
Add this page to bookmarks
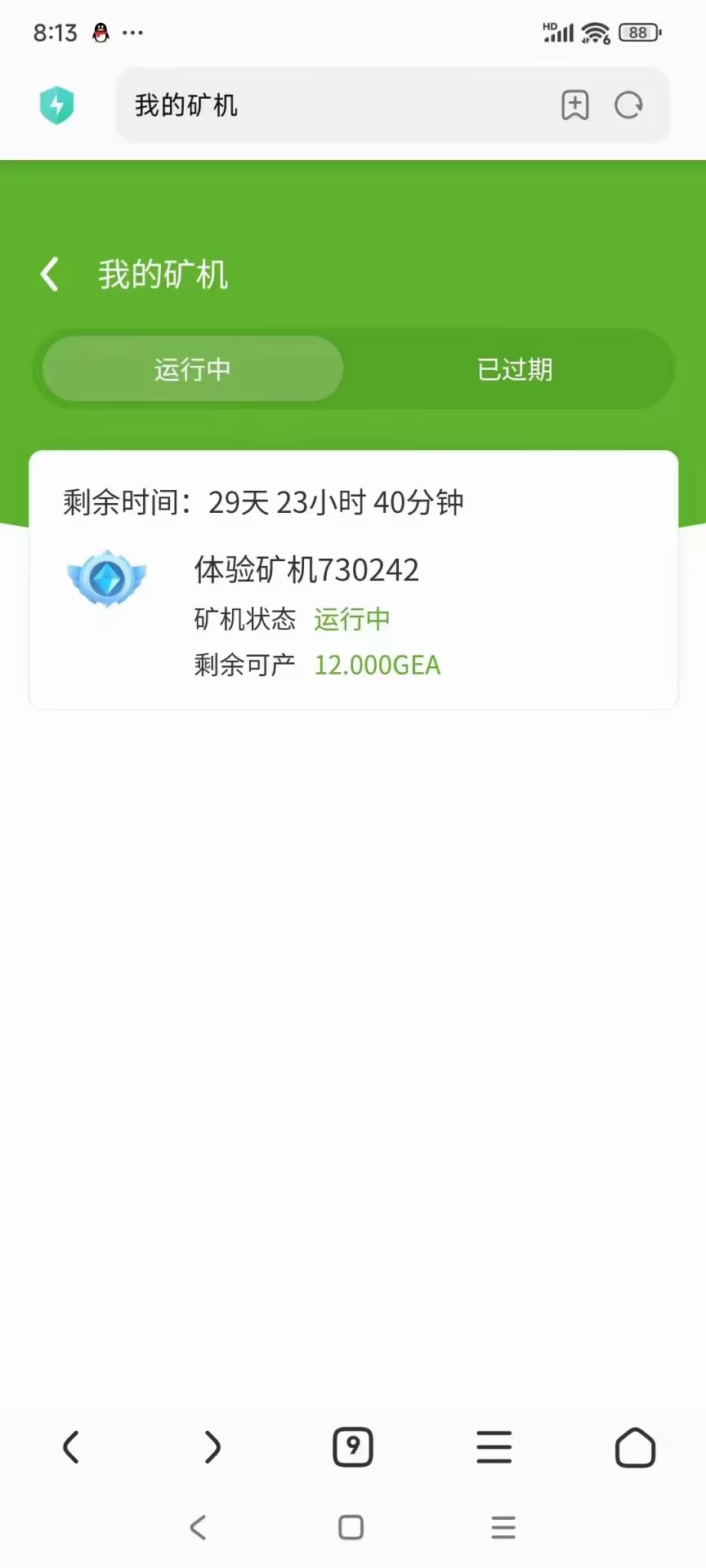tap(575, 105)
